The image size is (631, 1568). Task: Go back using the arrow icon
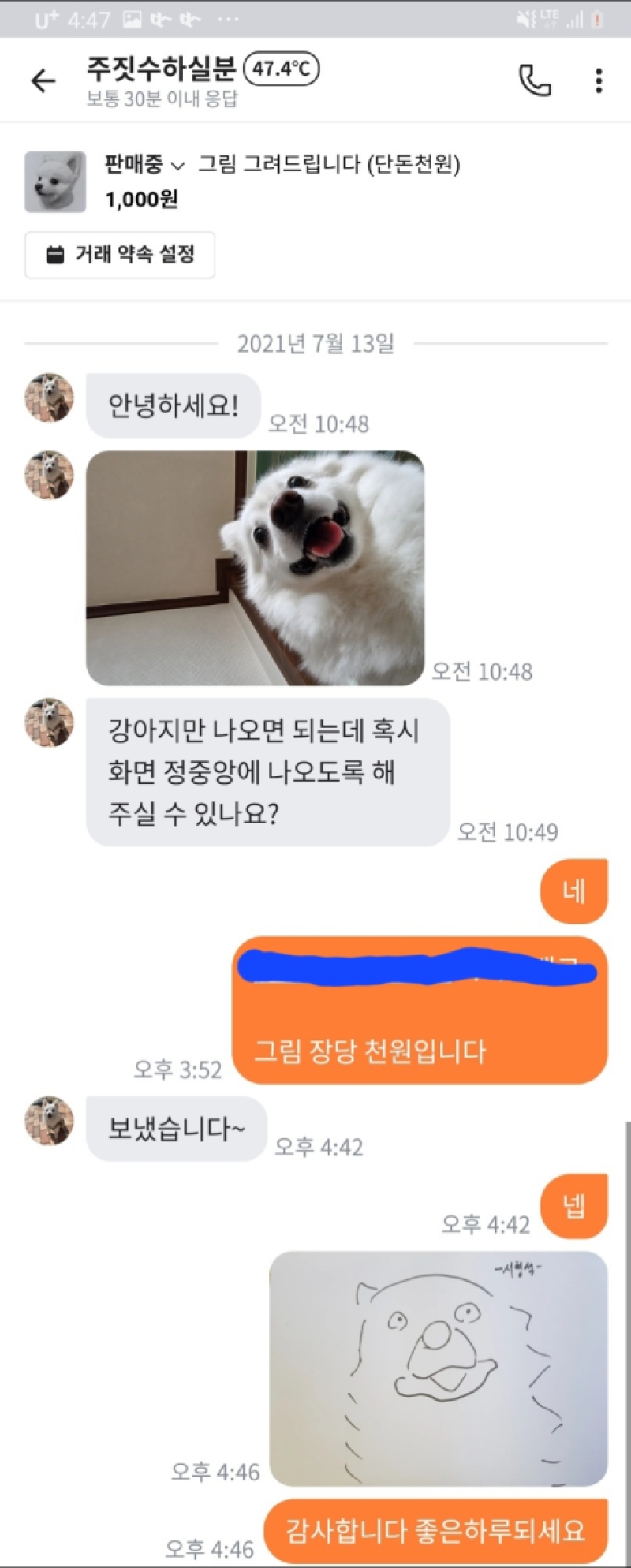point(43,80)
